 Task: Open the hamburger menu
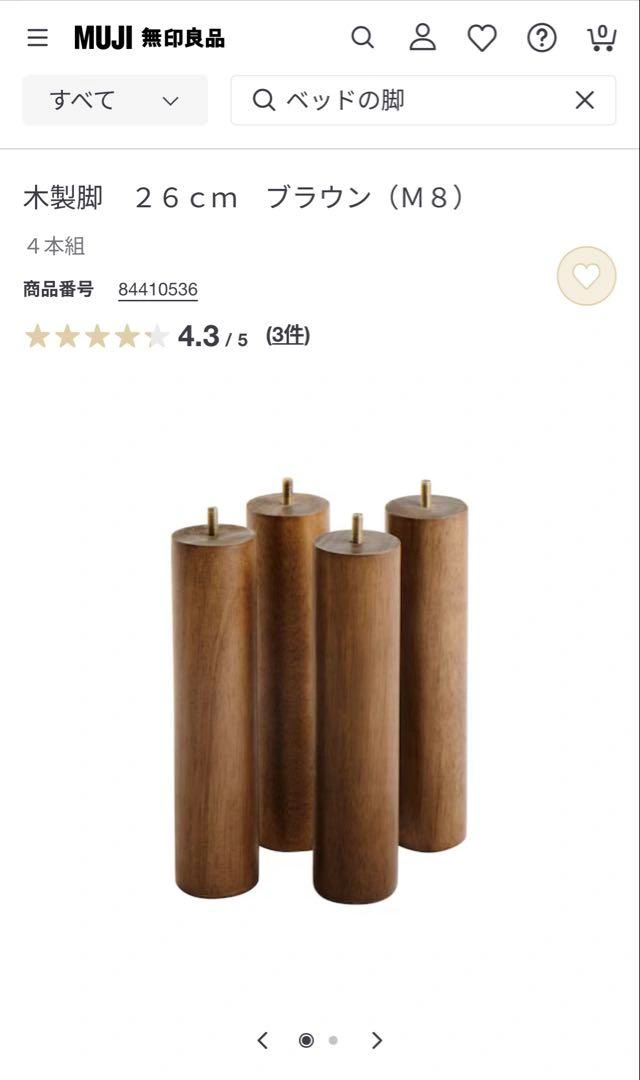(x=37, y=38)
